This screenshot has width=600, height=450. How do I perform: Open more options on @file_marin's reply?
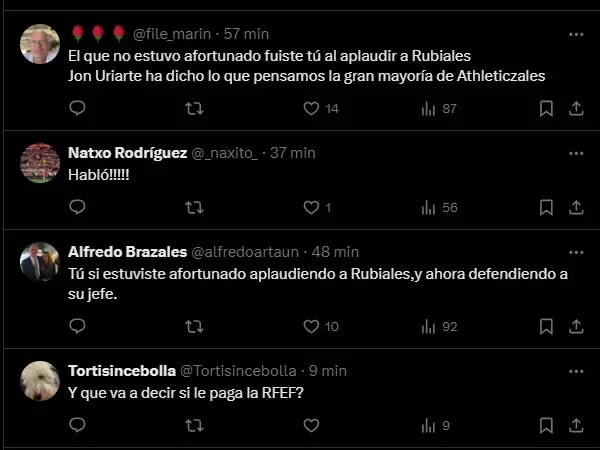[576, 34]
